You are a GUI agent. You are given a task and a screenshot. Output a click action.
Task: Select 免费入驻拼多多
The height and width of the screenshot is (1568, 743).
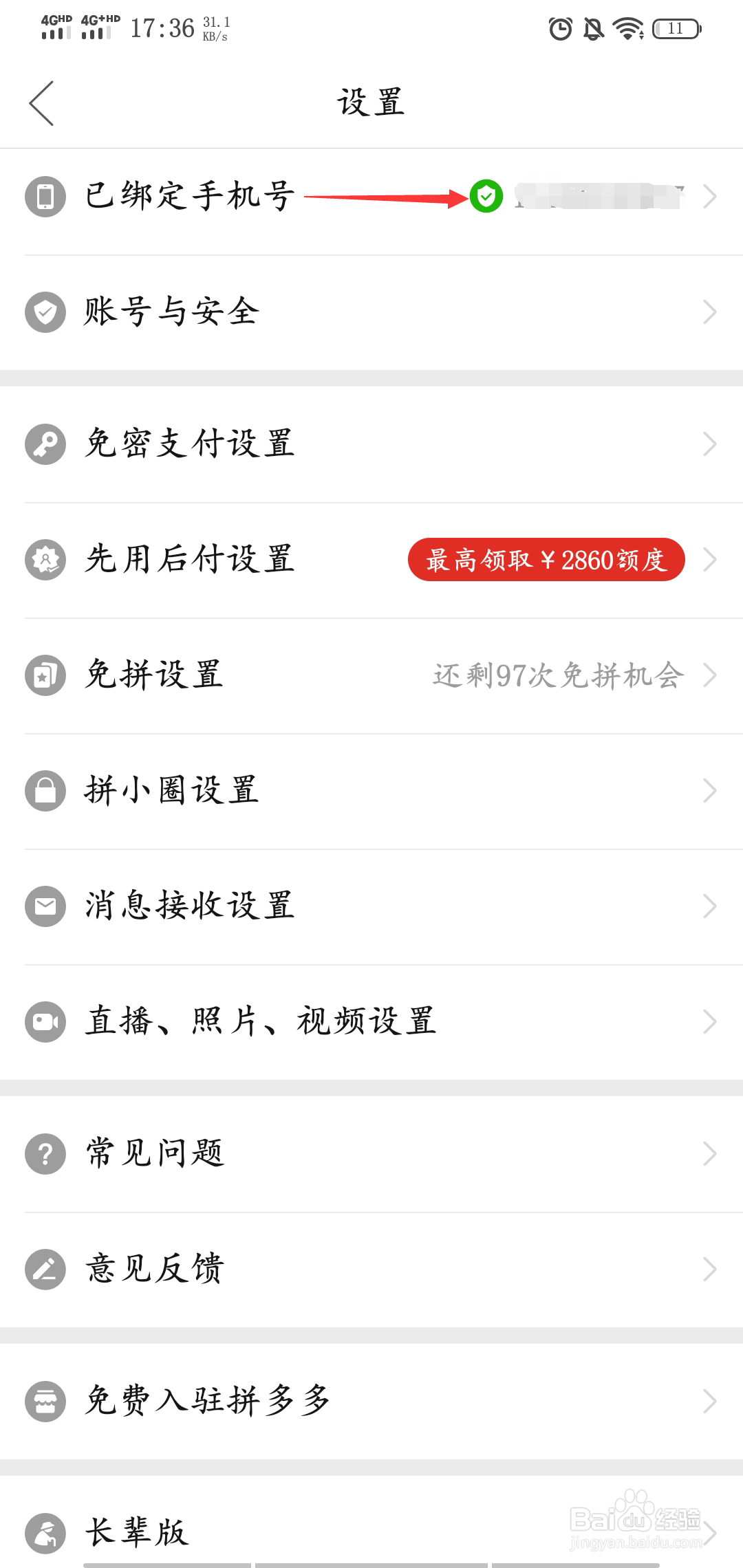click(x=371, y=1402)
